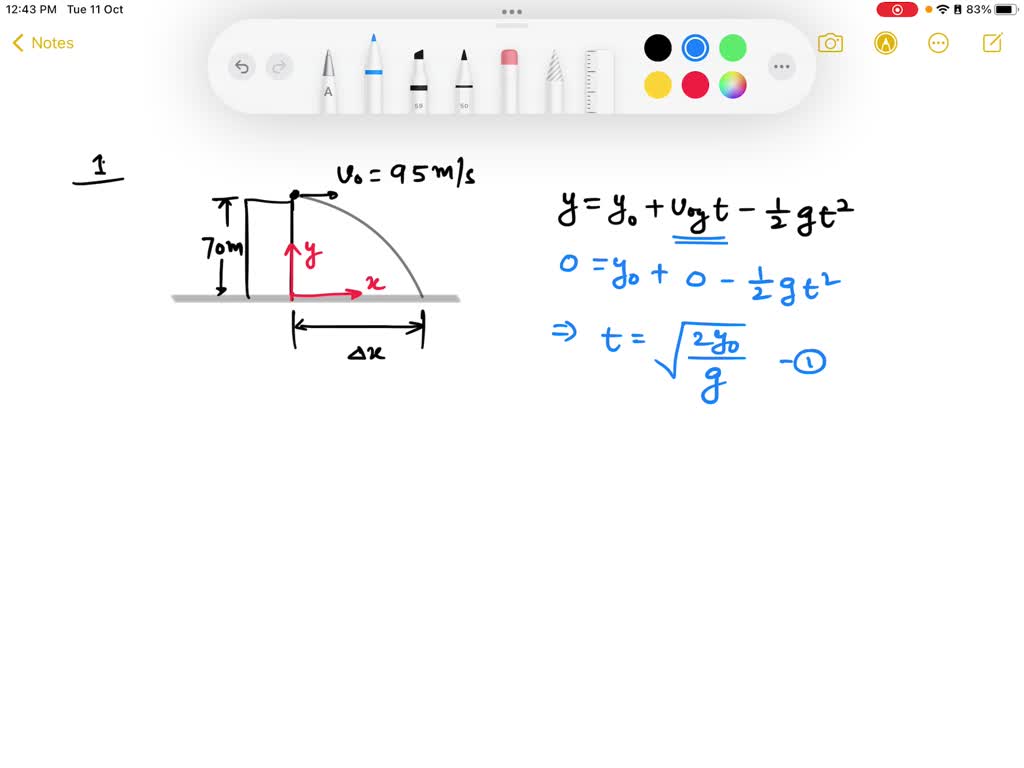
Task: Go back to Notes list
Action: coord(43,43)
